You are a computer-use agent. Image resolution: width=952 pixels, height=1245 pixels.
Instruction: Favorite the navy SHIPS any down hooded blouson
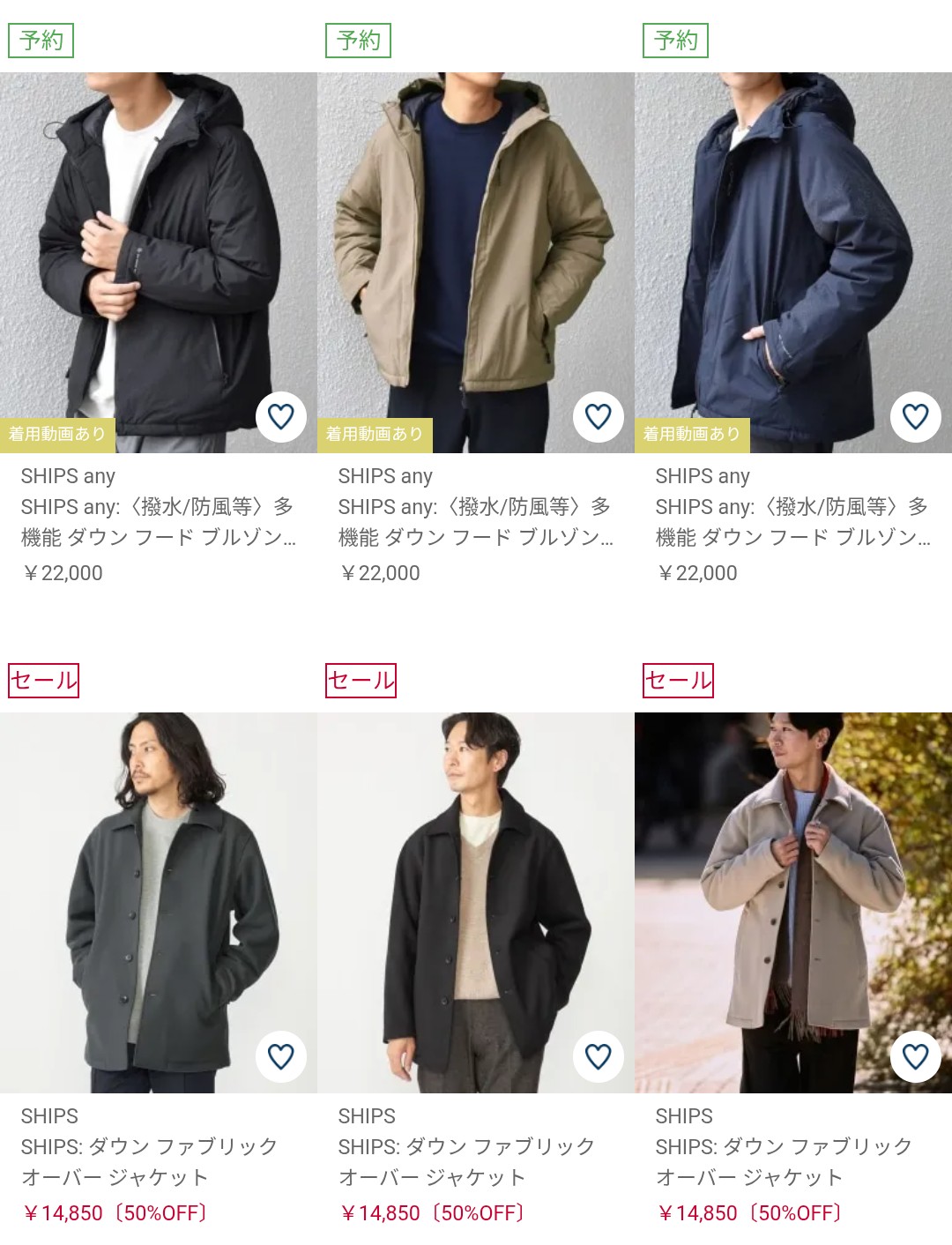click(x=915, y=416)
